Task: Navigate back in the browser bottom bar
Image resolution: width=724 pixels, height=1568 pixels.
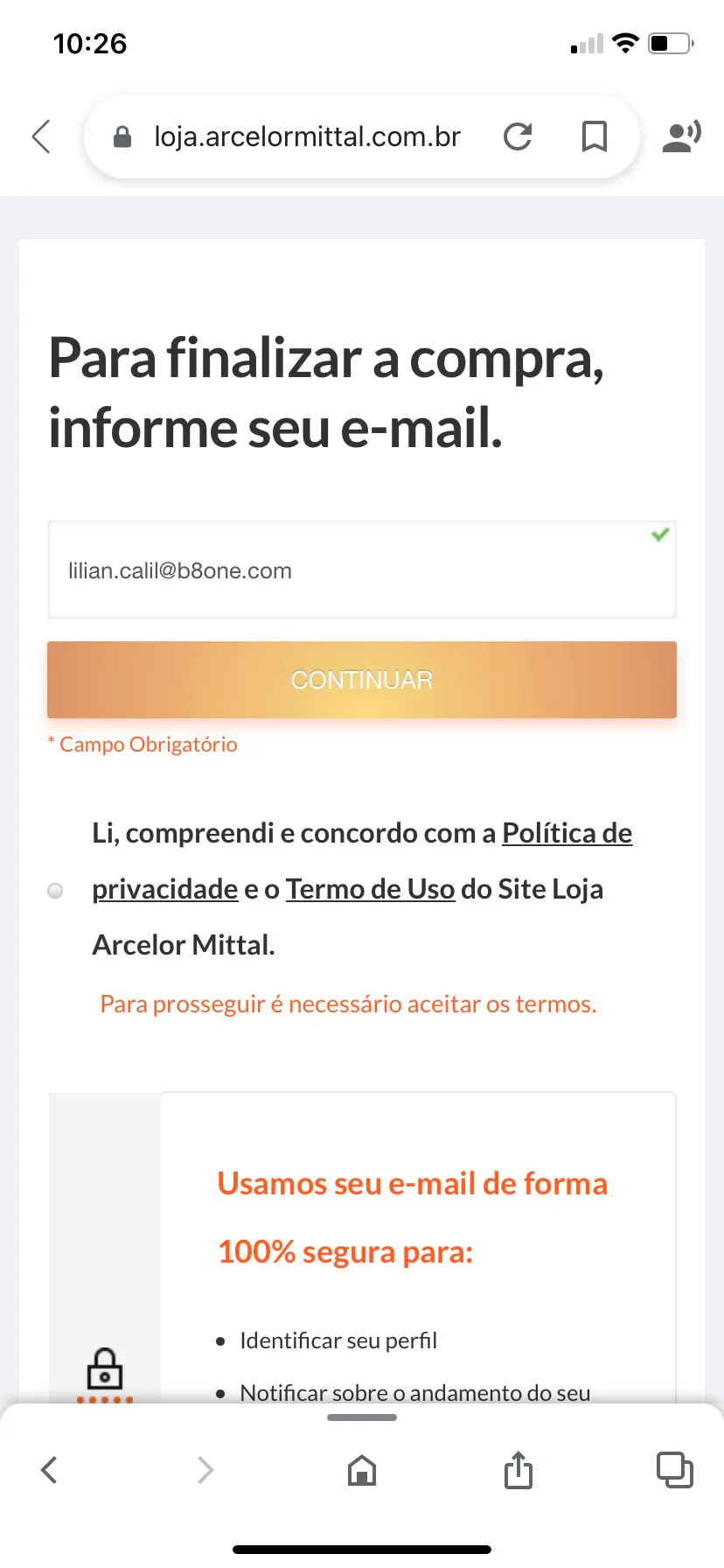Action: click(50, 1470)
